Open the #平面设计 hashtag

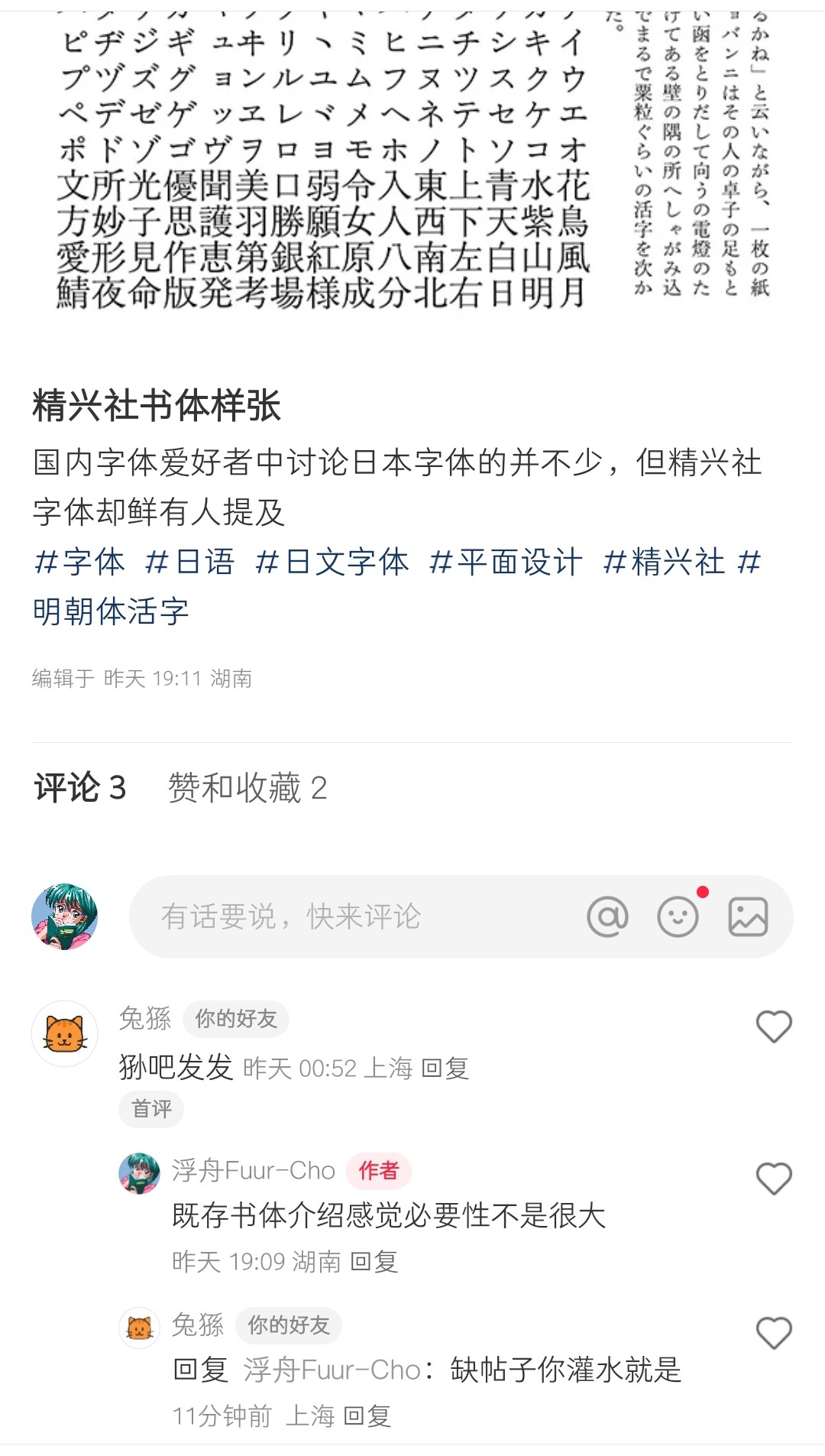pos(506,563)
